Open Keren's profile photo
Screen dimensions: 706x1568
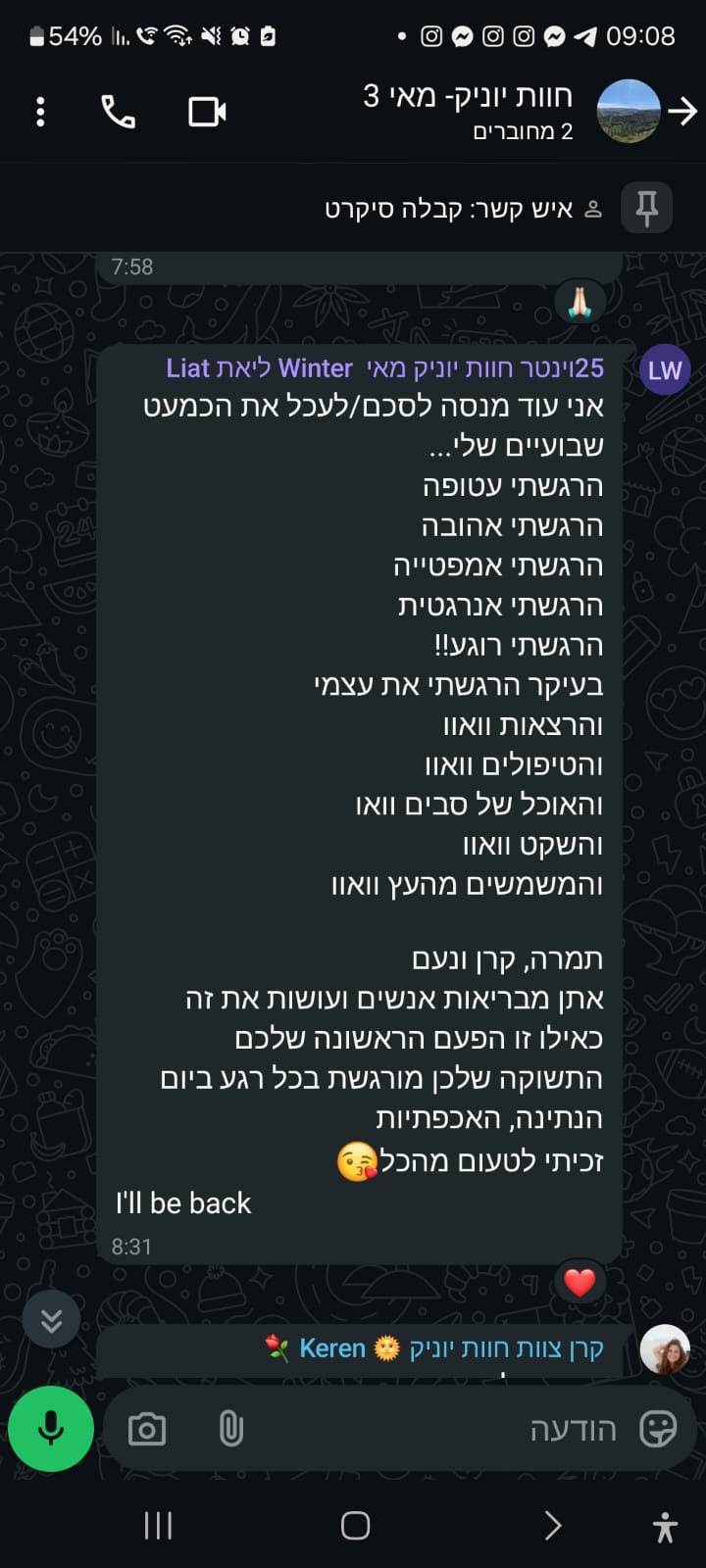click(x=664, y=1349)
